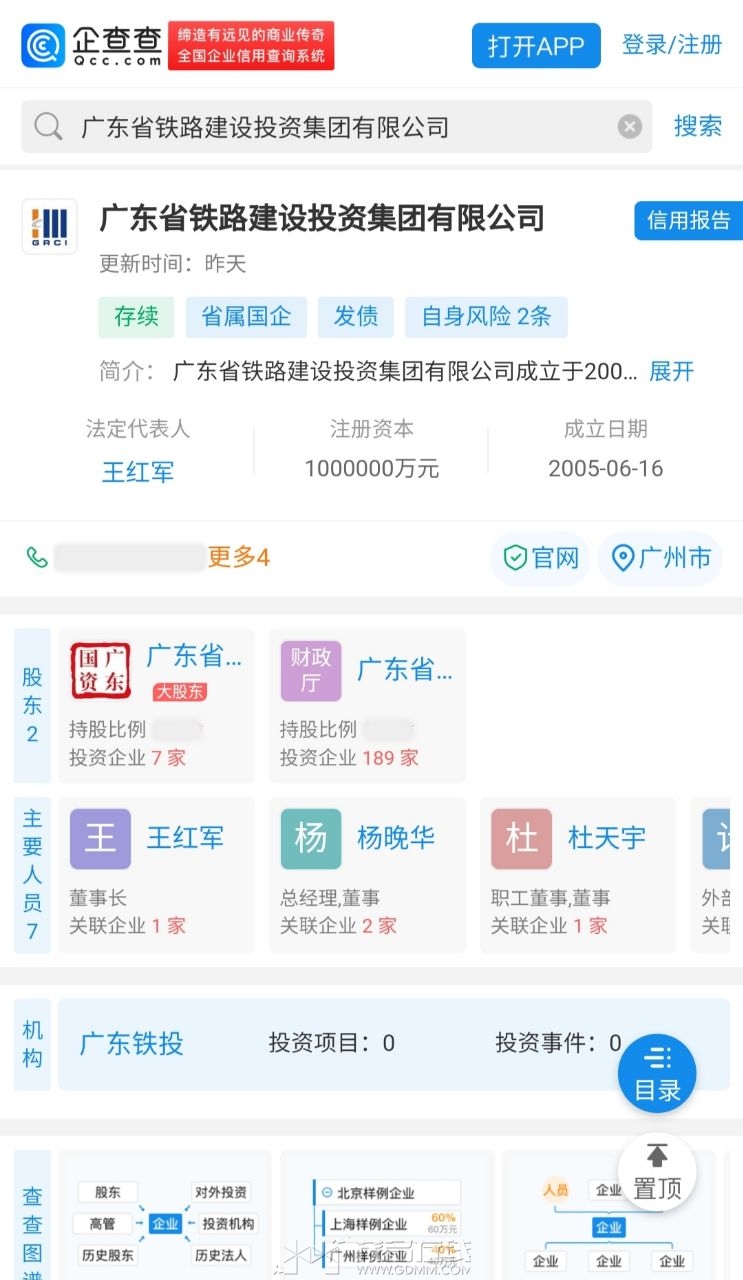Open the 财政厅 shareholder card
Screen dimensions: 743x1280
367,705
